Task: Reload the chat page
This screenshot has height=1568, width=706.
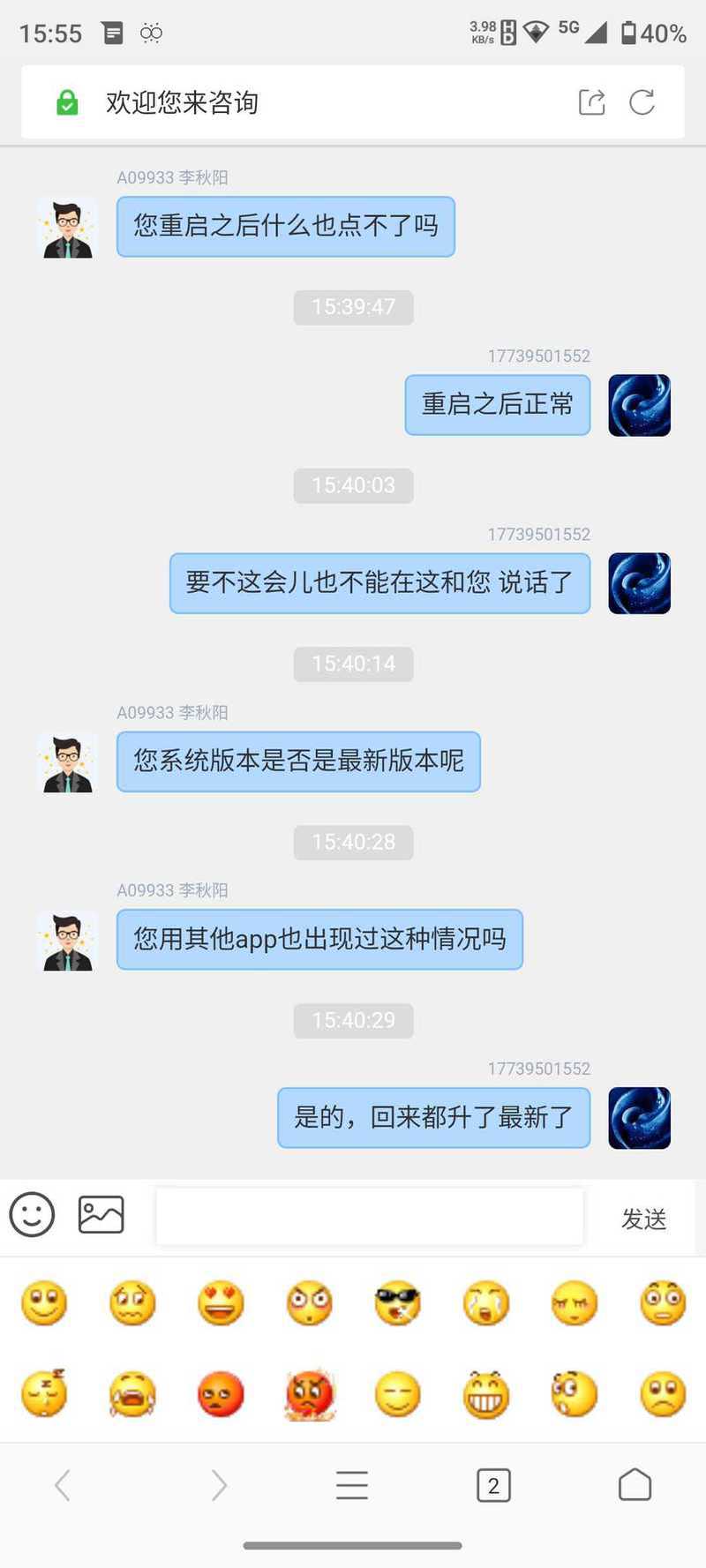Action: coord(642,102)
